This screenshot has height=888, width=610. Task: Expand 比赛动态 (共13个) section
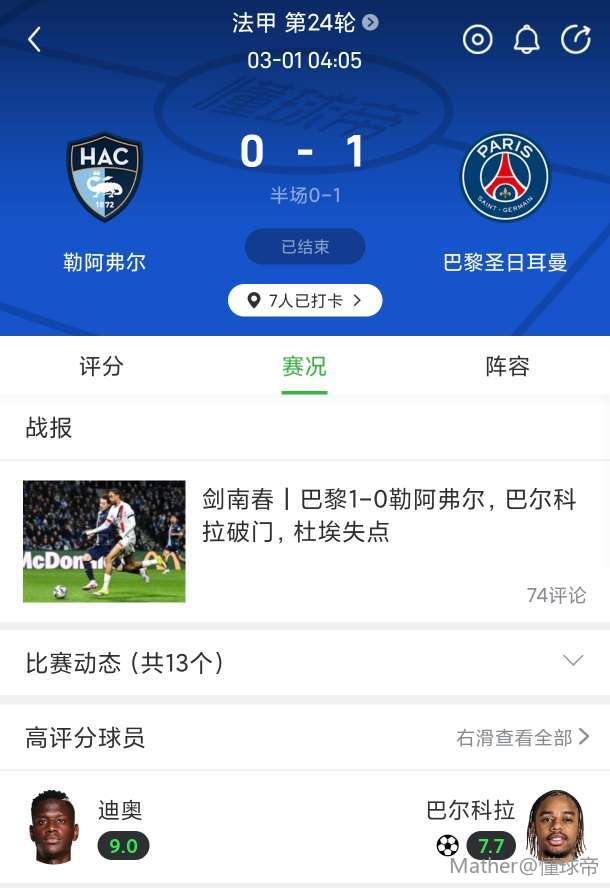click(304, 662)
